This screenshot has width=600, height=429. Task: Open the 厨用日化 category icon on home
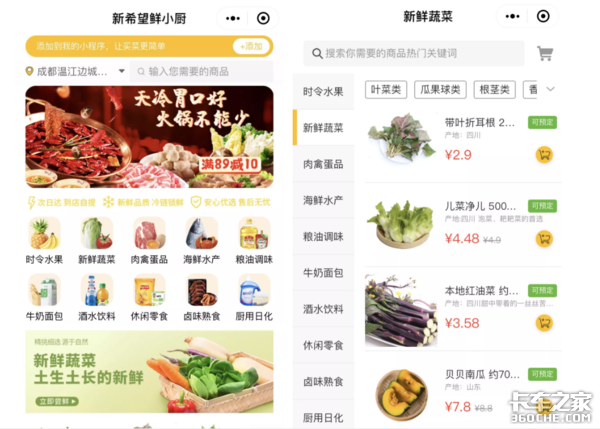(254, 292)
